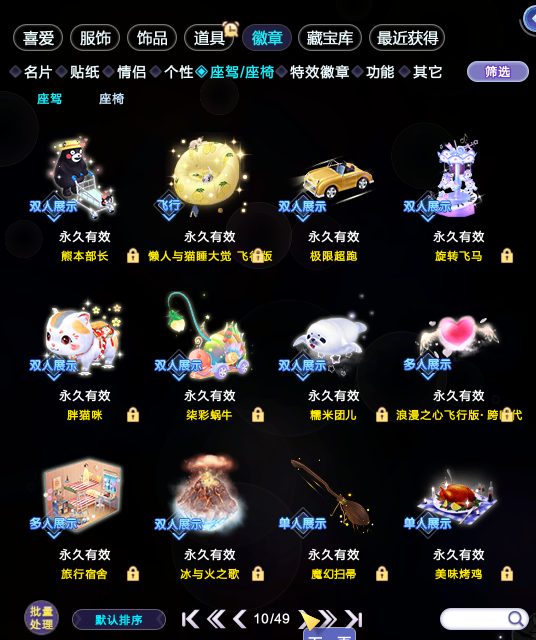
Task: Open the 道具 tab
Action: (209, 38)
